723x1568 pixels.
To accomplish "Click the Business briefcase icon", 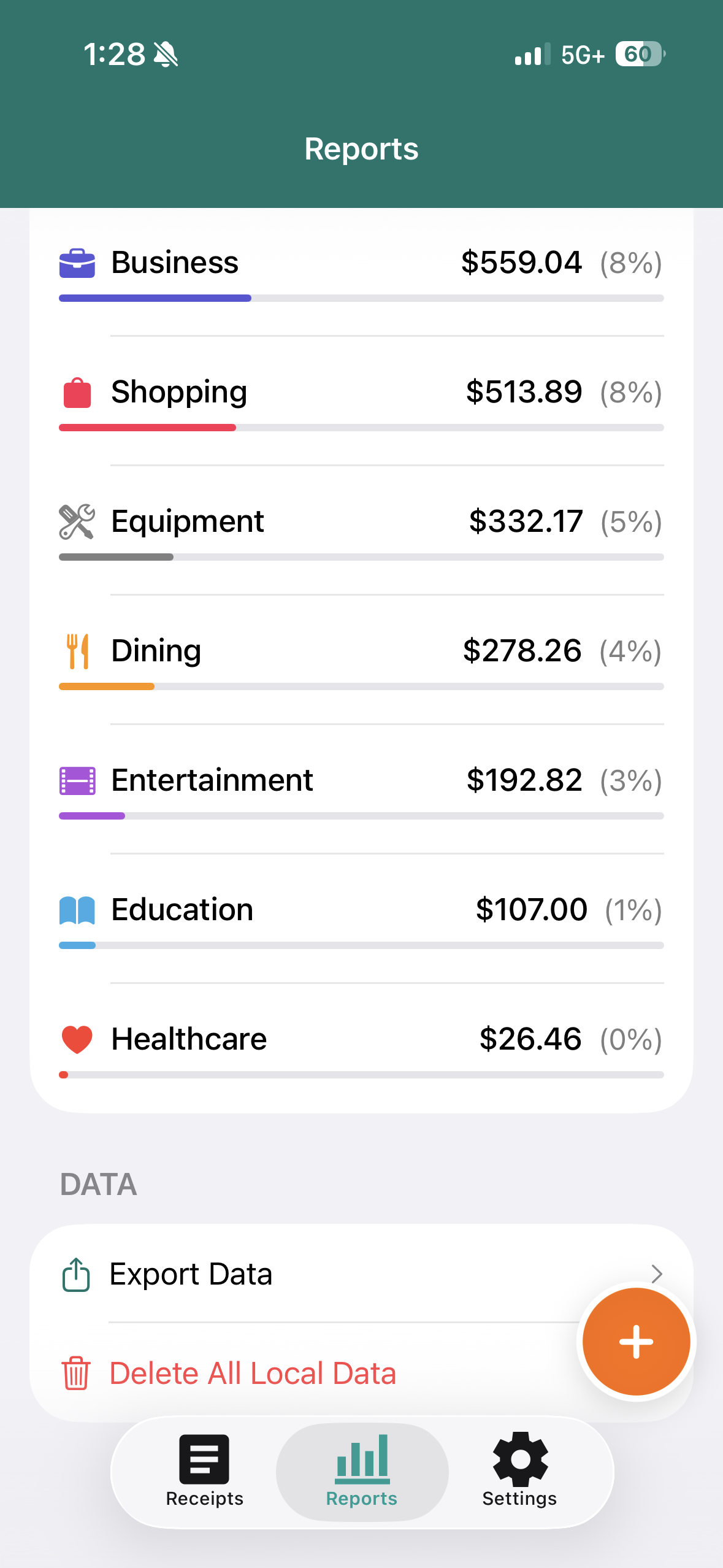I will click(x=77, y=262).
